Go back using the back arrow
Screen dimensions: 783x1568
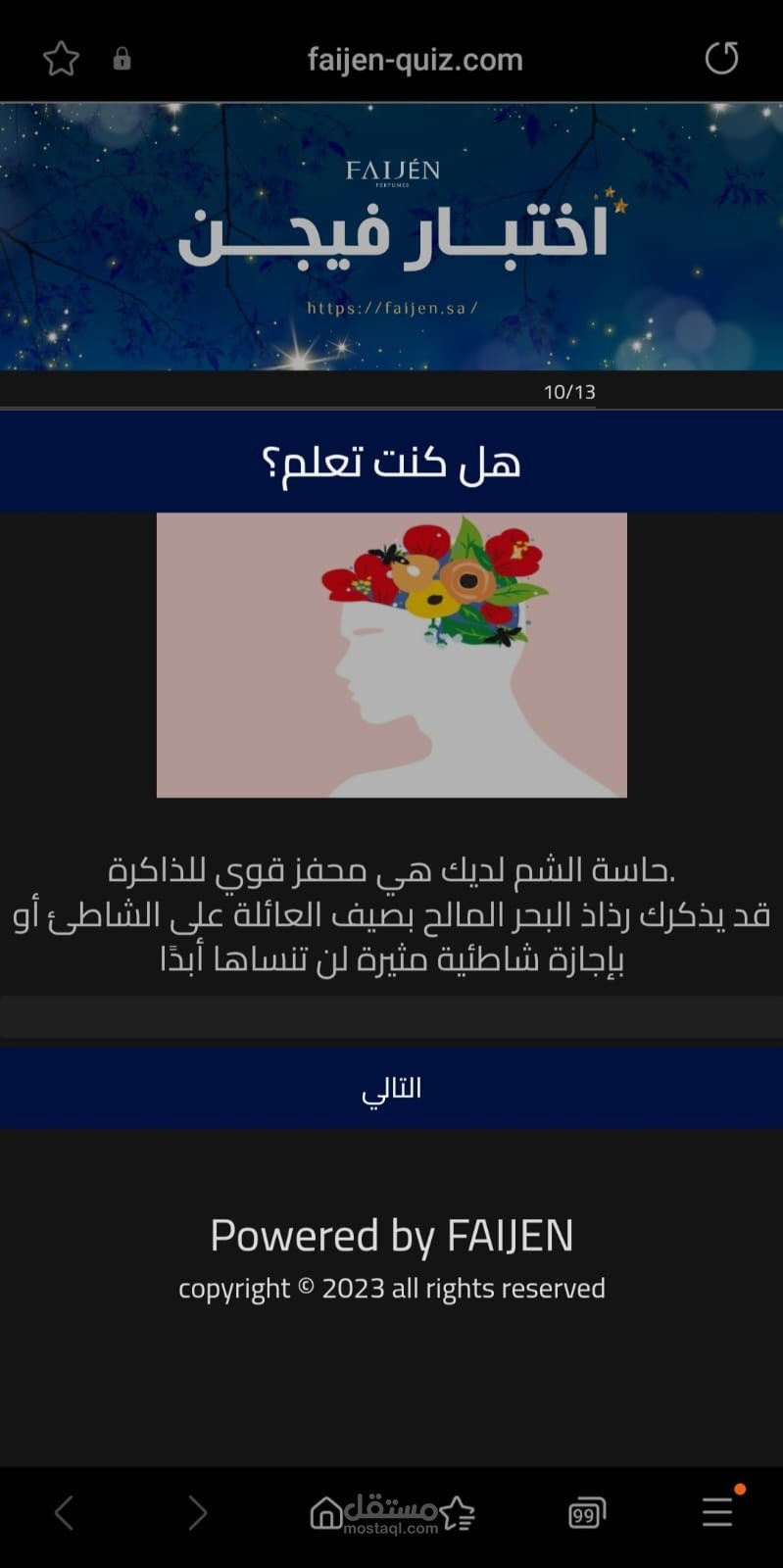(65, 1512)
